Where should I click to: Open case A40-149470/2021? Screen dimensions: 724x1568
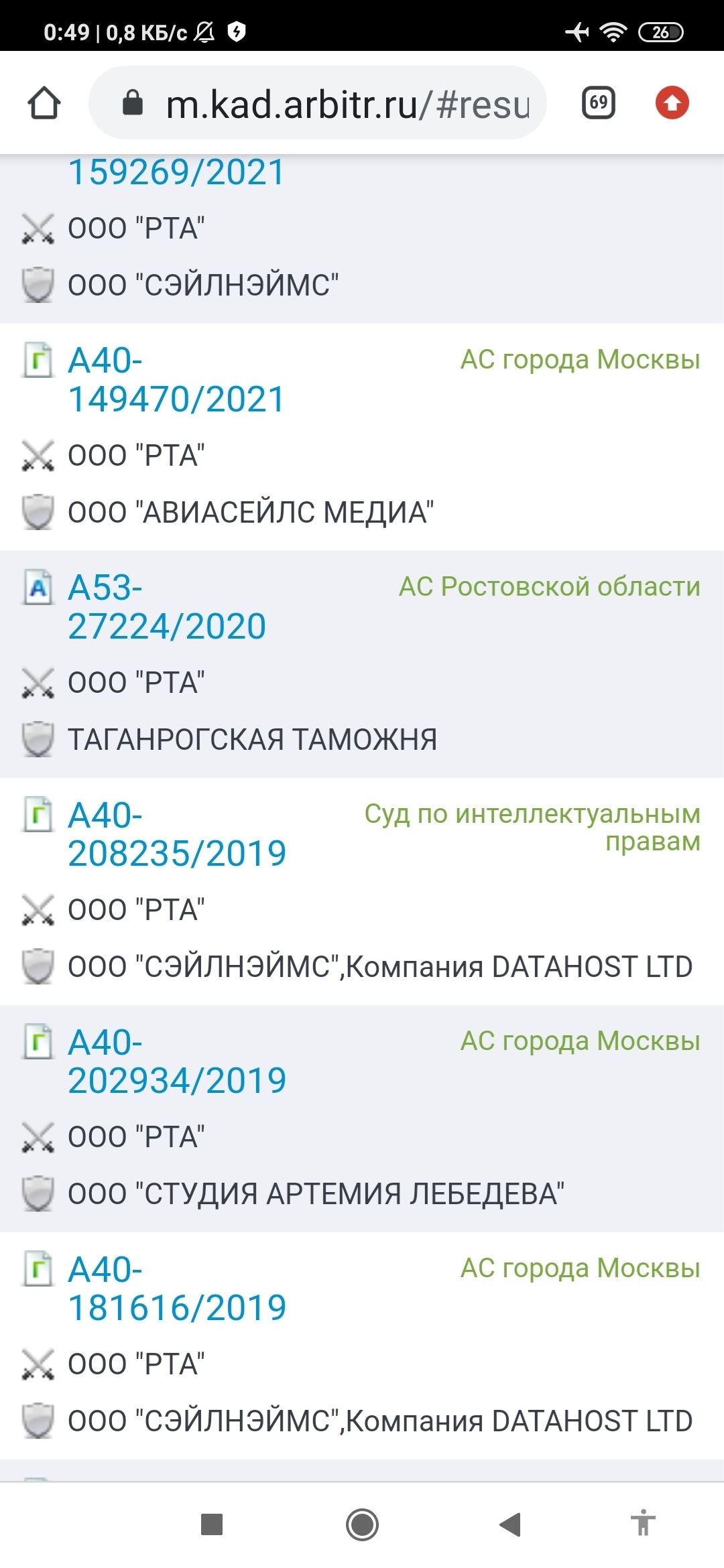[x=176, y=380]
